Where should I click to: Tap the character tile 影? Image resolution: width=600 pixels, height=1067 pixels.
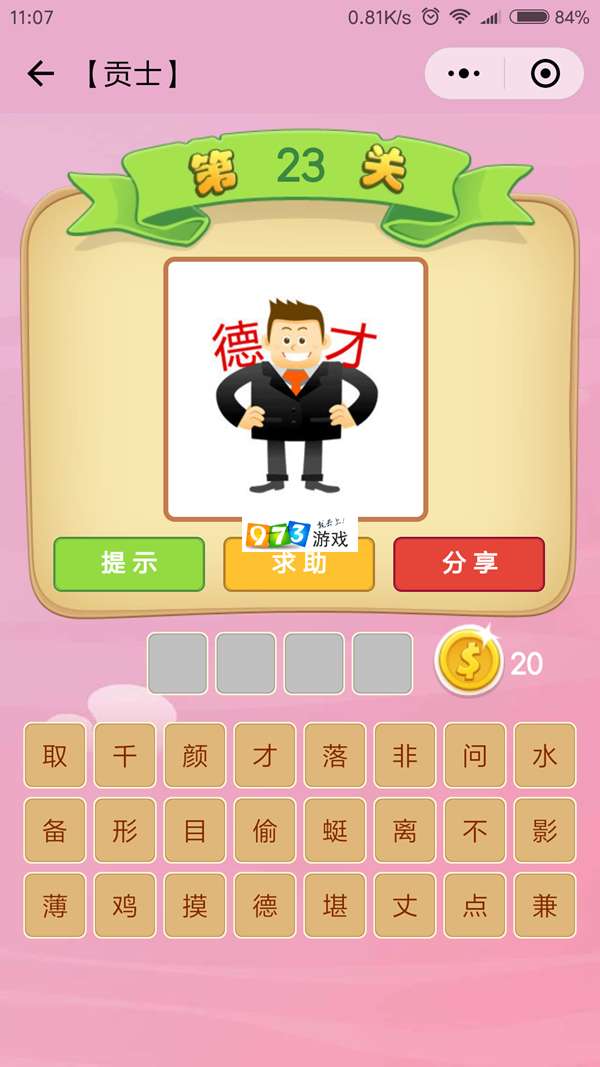545,830
